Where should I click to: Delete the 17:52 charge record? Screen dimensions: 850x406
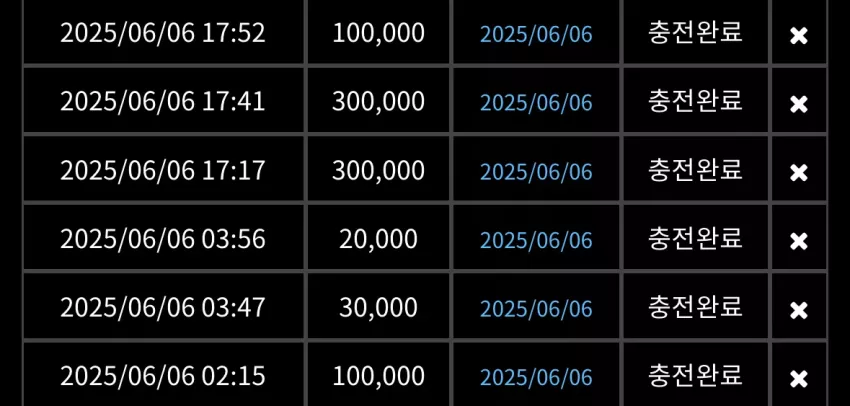click(799, 36)
